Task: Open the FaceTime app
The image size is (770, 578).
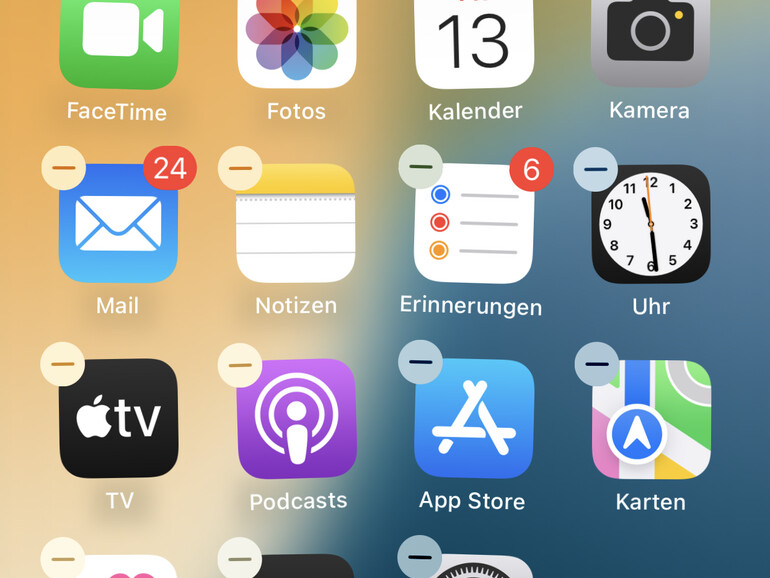Action: 118,40
